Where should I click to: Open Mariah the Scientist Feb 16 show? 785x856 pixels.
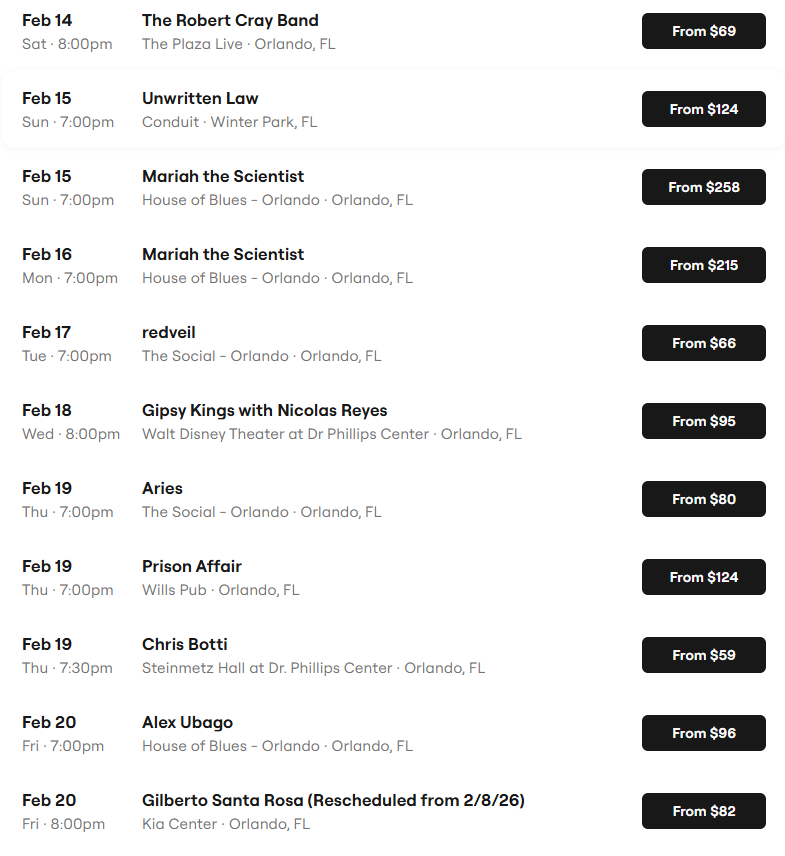click(x=223, y=255)
